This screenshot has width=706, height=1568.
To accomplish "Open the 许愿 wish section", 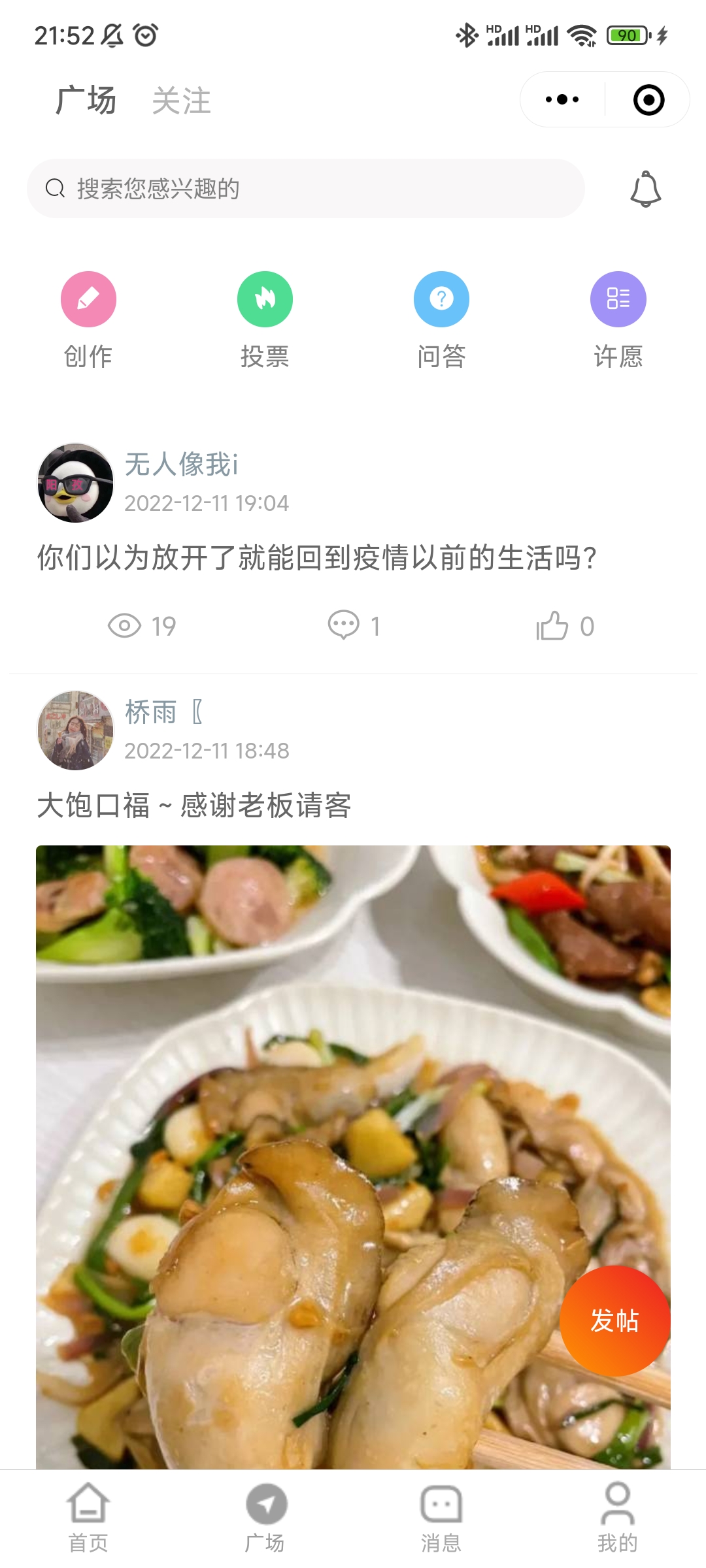I will (618, 319).
